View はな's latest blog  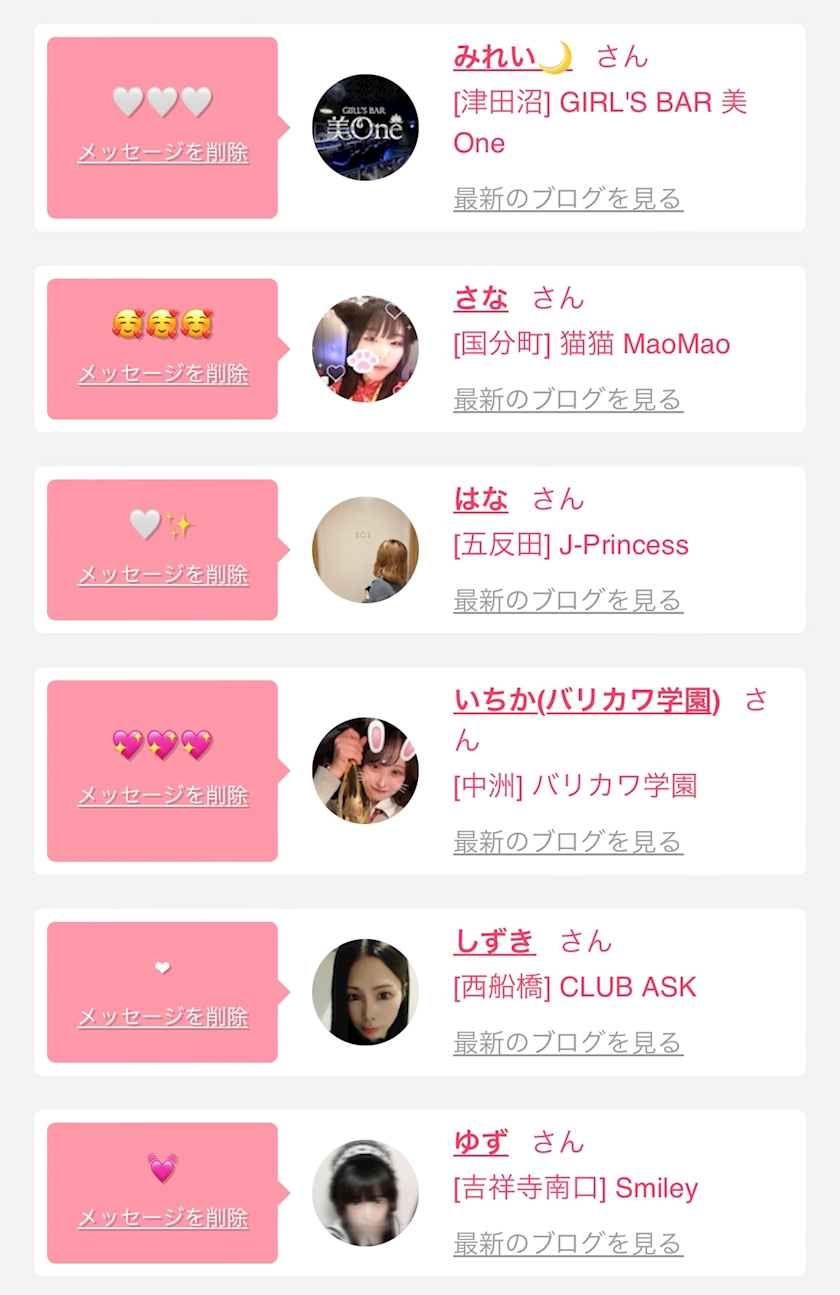pos(567,600)
